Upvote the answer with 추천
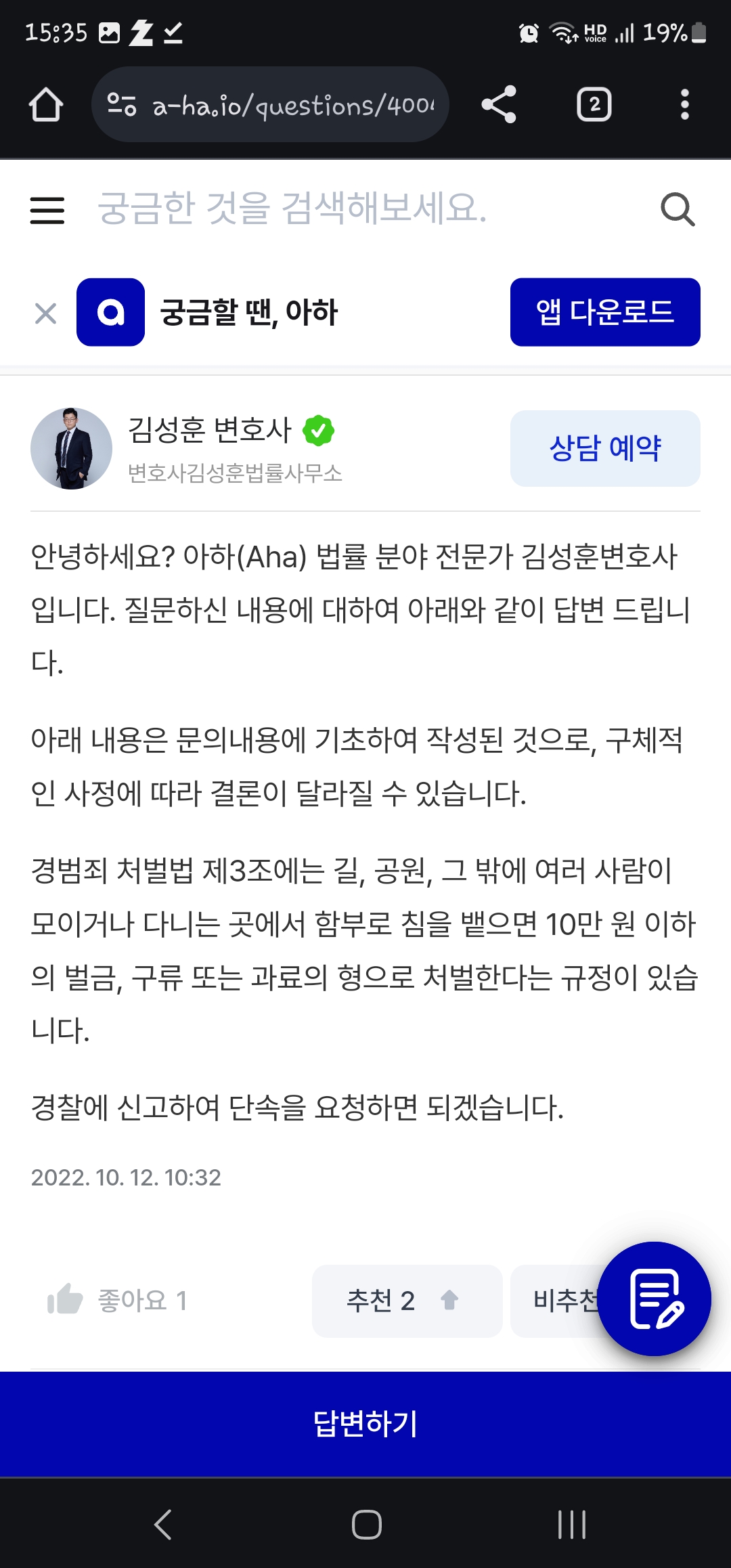Screen dimensions: 731x1568 point(406,1301)
